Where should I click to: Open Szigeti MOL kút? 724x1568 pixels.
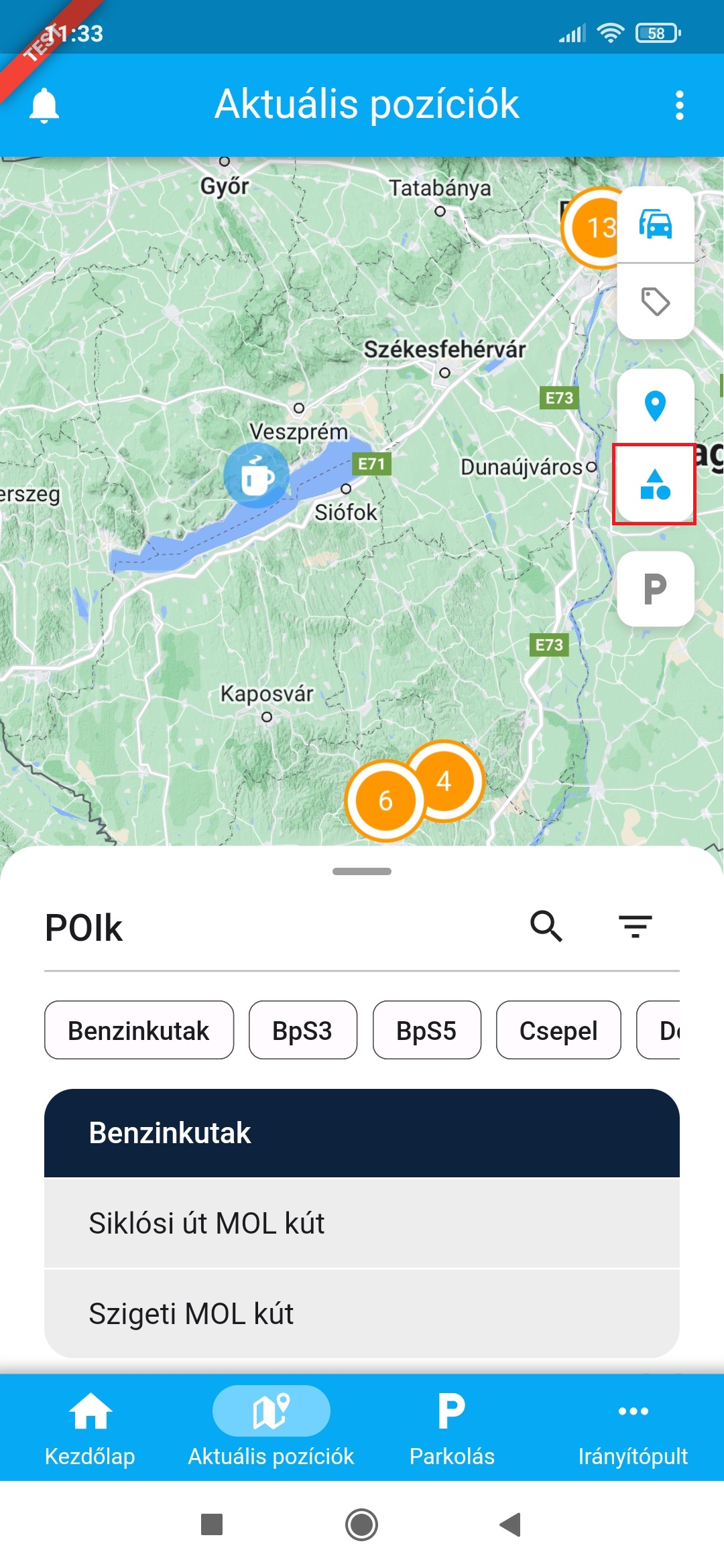pos(362,1313)
